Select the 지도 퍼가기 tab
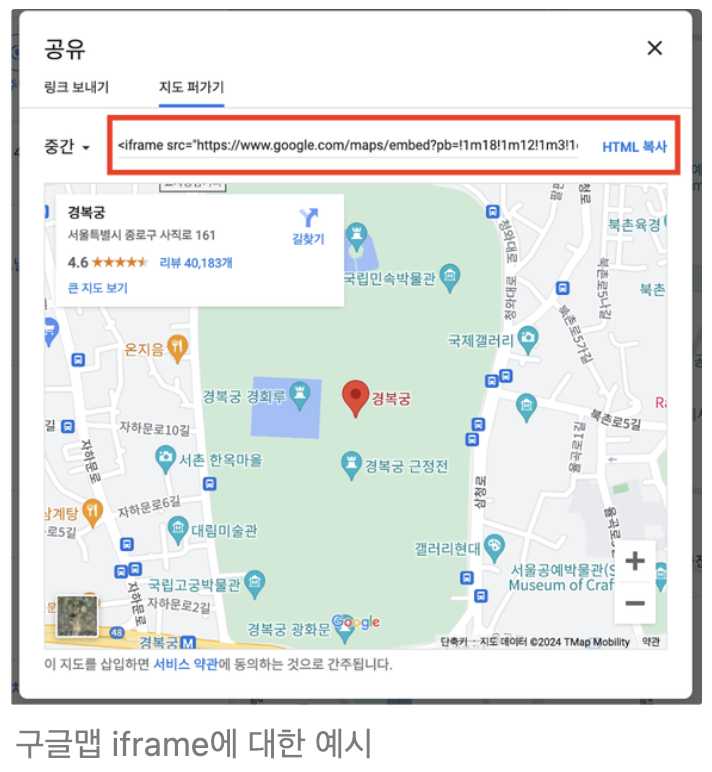The width and height of the screenshot is (712, 772). (191, 87)
